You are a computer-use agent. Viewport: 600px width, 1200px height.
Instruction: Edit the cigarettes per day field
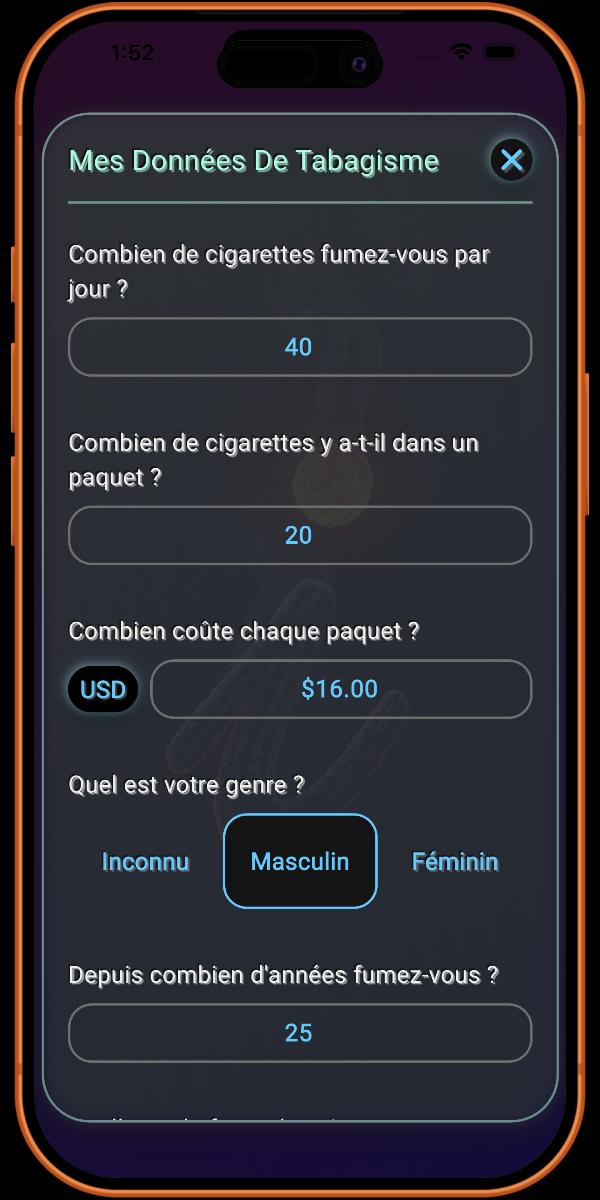coord(299,347)
